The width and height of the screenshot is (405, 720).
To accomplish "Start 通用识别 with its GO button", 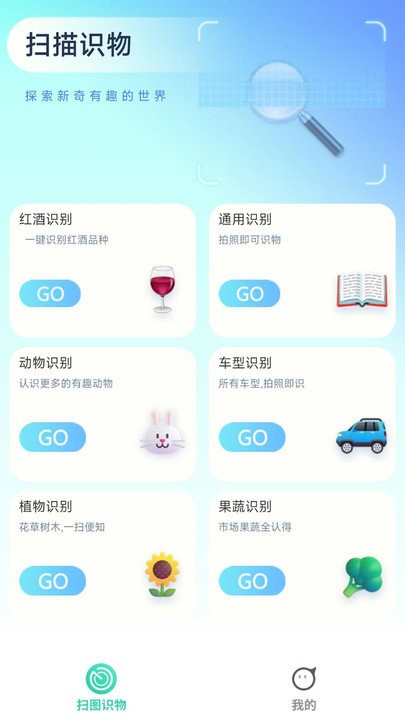I will click(x=249, y=293).
